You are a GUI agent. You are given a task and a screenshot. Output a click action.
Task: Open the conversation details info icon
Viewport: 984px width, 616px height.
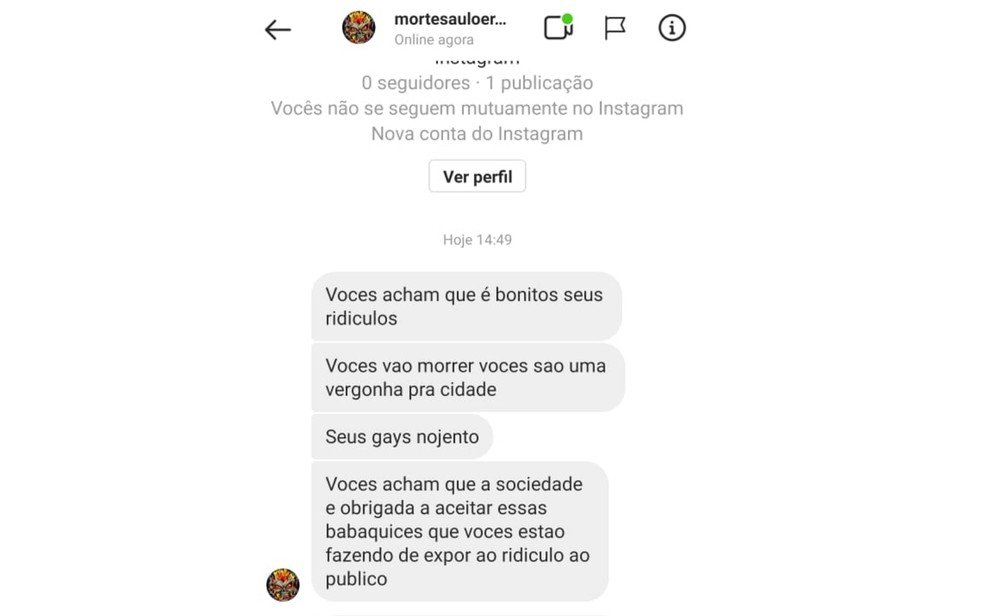coord(672,28)
